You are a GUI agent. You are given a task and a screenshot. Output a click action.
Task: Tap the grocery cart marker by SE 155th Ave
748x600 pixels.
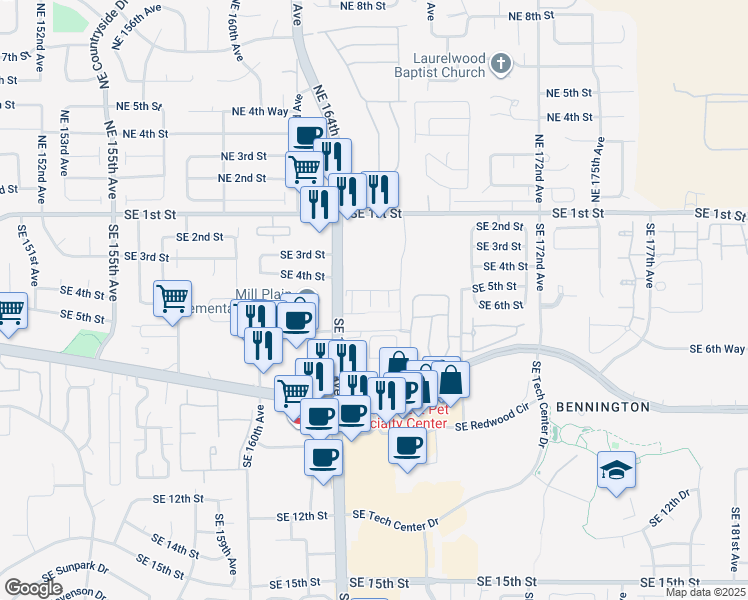(172, 297)
